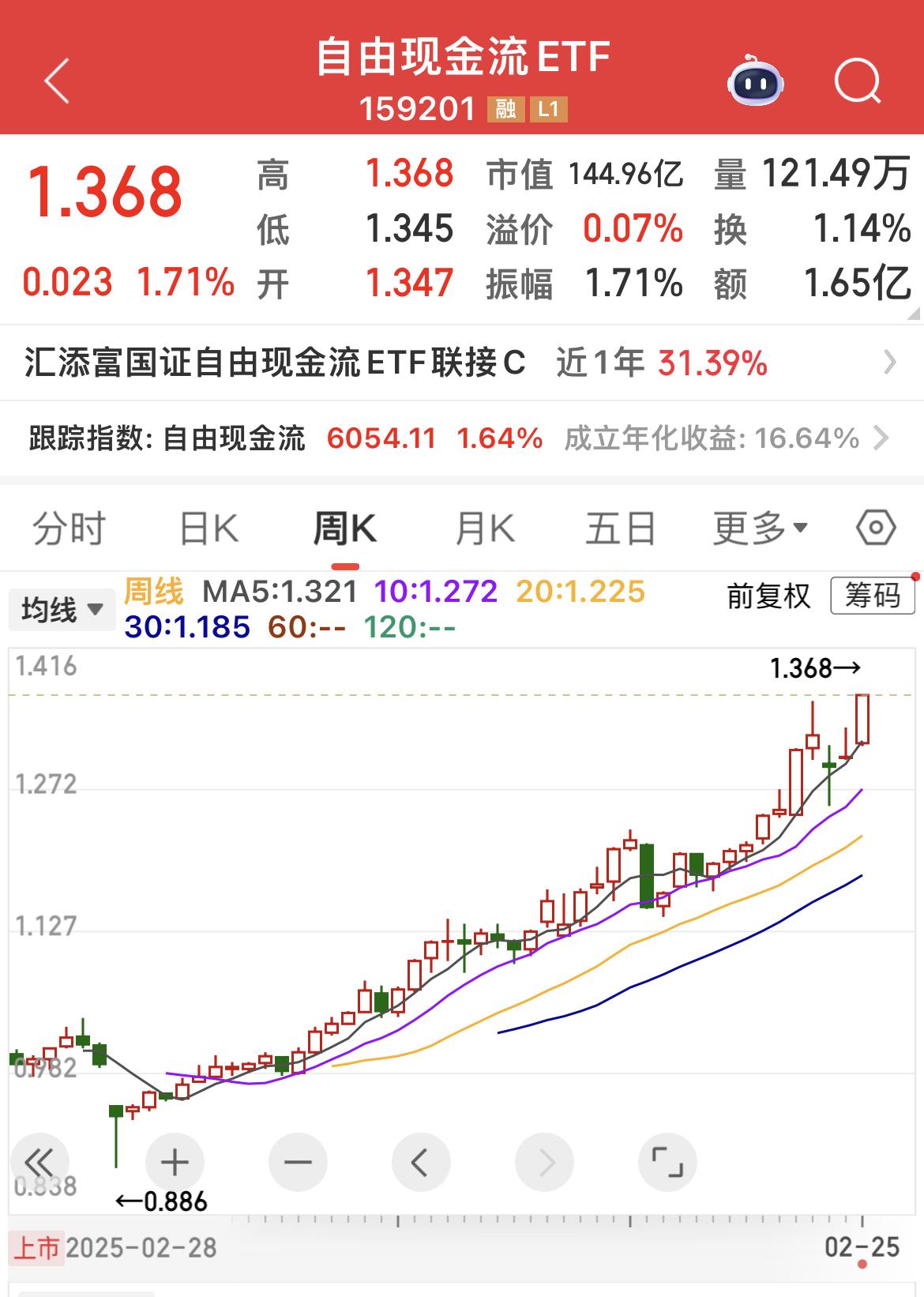Zoom into chart with plus icon
The height and width of the screenshot is (1297, 924).
(x=175, y=1162)
